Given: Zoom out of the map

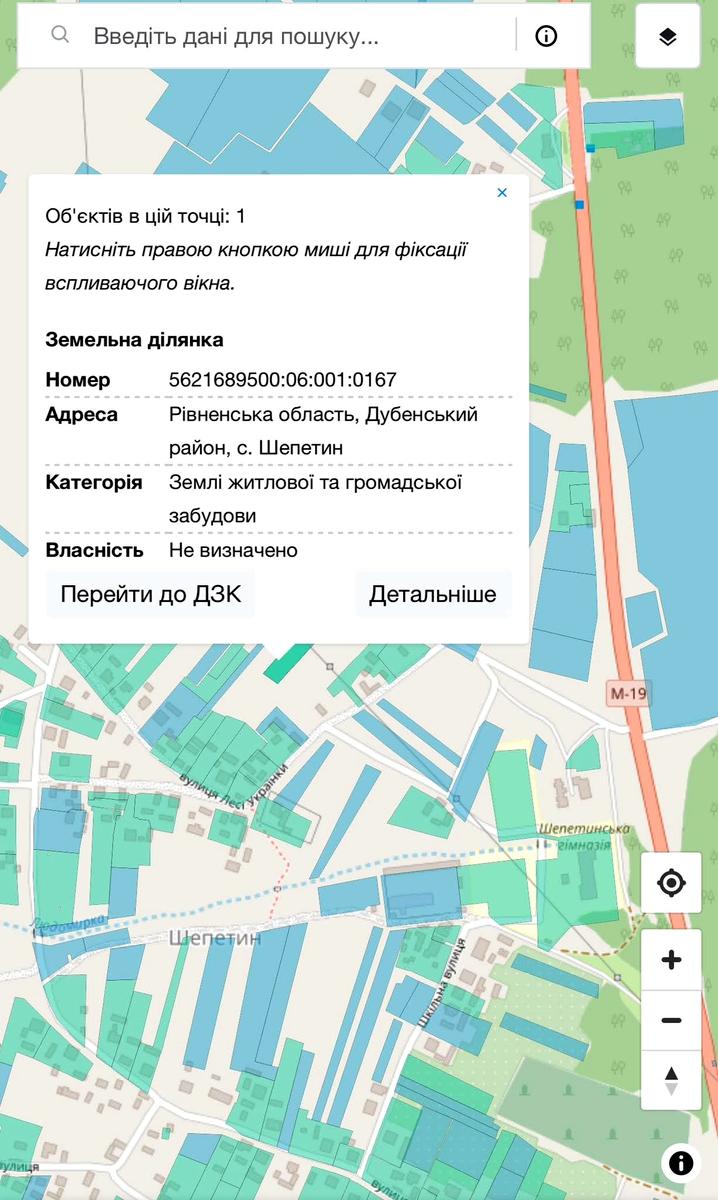Looking at the screenshot, I should (671, 1020).
